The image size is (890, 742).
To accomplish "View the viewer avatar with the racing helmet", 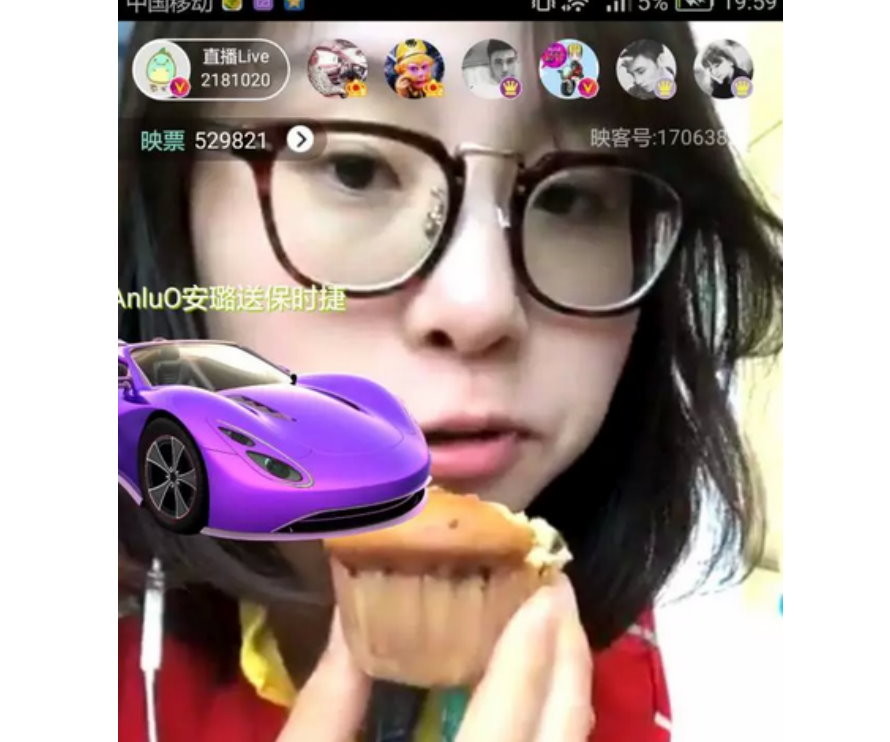I will (x=337, y=69).
